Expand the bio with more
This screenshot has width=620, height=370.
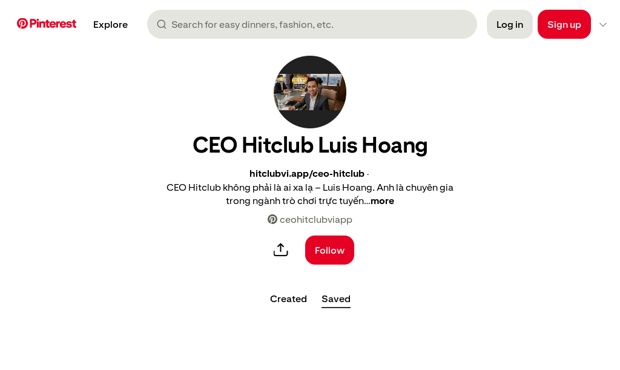pos(382,201)
